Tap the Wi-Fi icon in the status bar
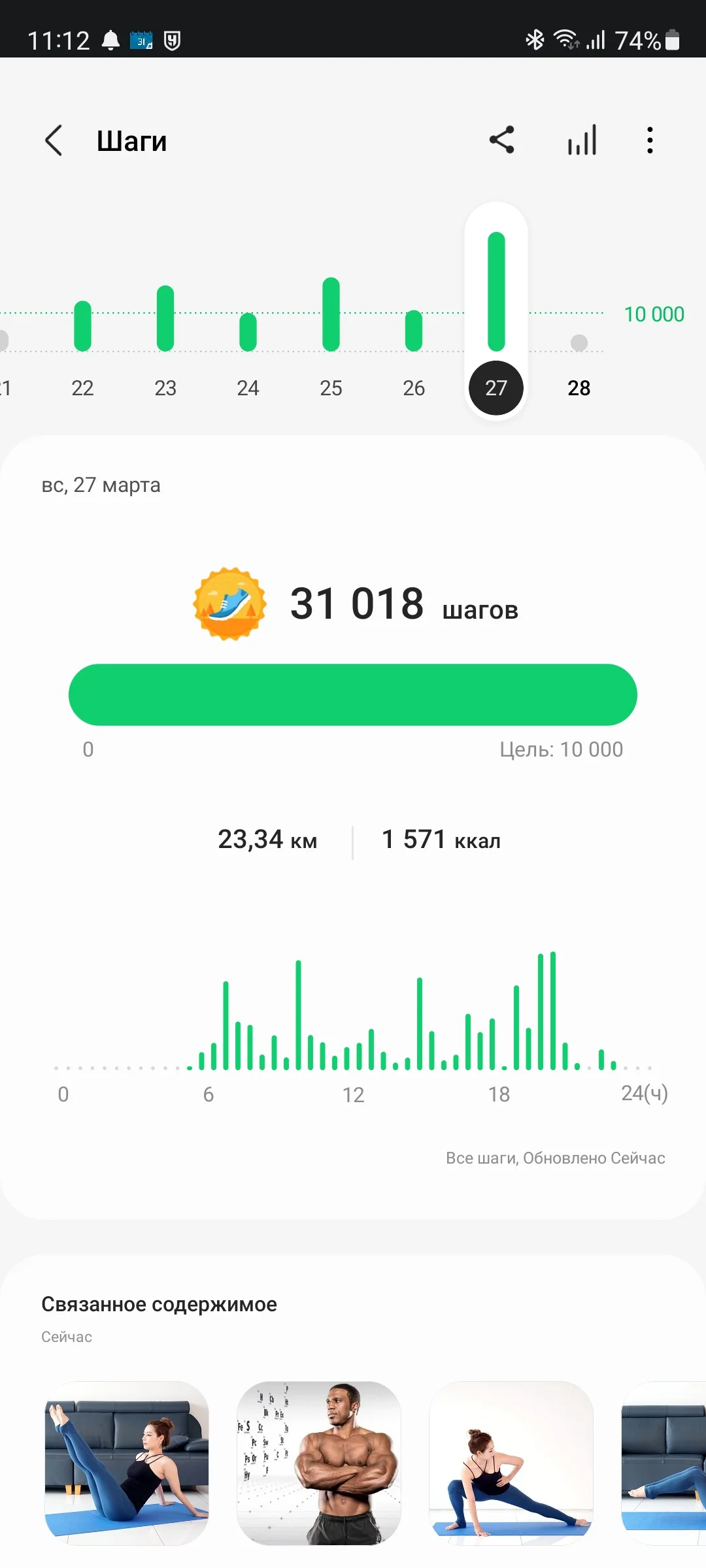Viewport: 706px width, 1568px height. point(566,41)
